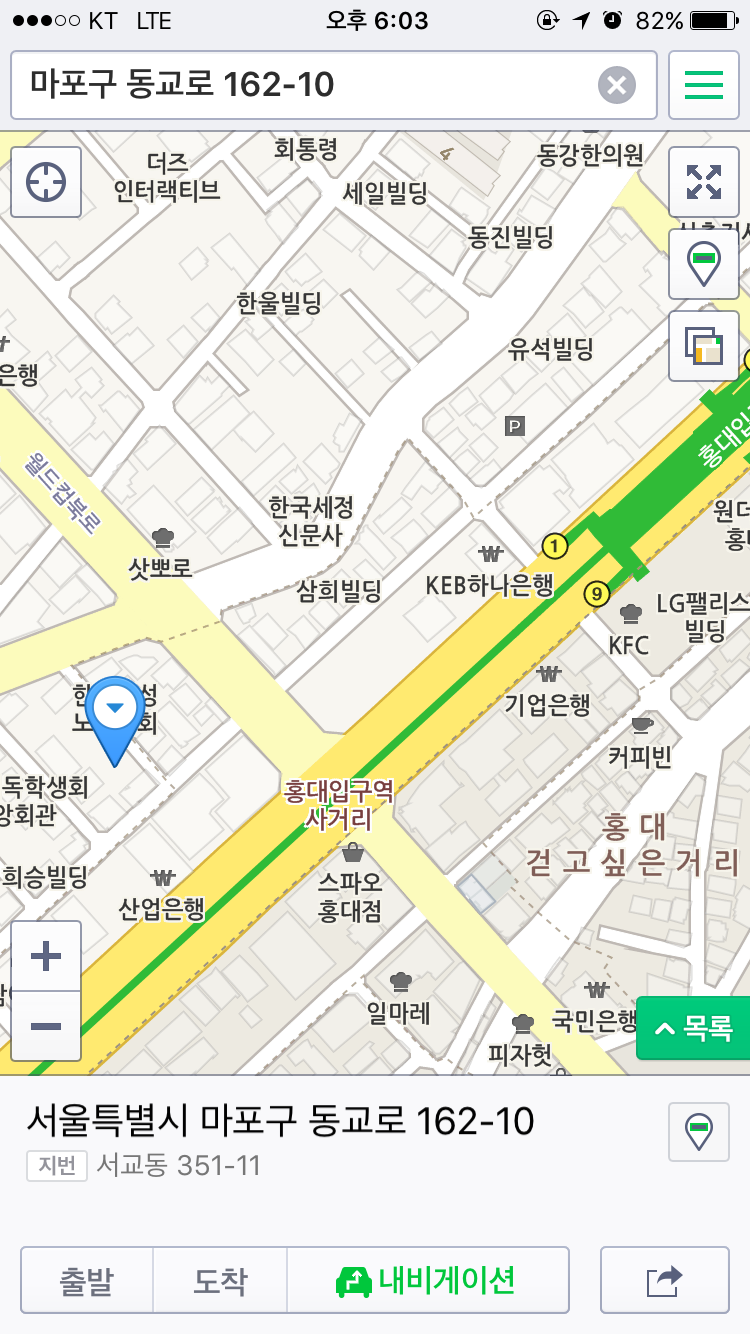Open the KFC place marker
Screen dimensions: 750x1334
630,627
